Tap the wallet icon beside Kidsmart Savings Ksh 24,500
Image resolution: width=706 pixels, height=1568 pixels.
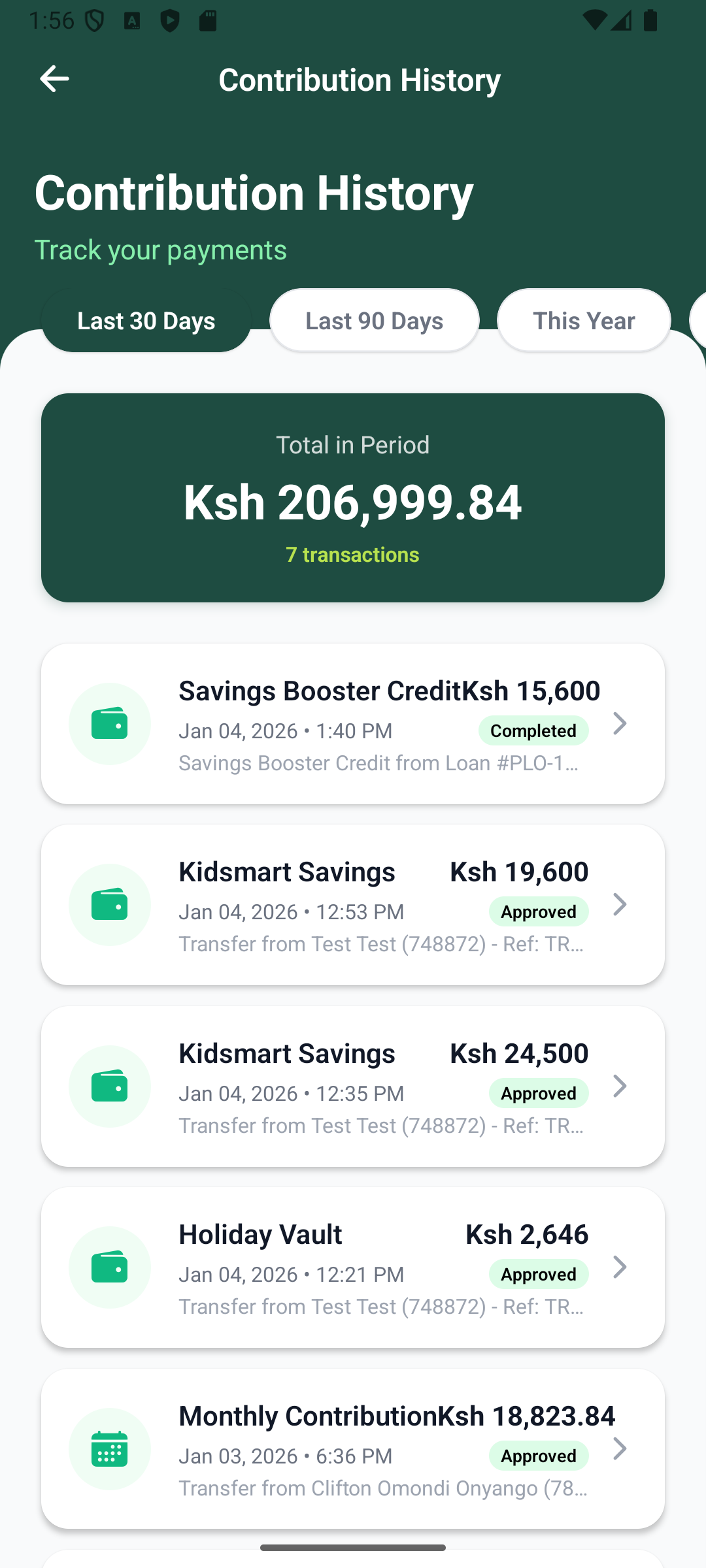coord(109,1086)
